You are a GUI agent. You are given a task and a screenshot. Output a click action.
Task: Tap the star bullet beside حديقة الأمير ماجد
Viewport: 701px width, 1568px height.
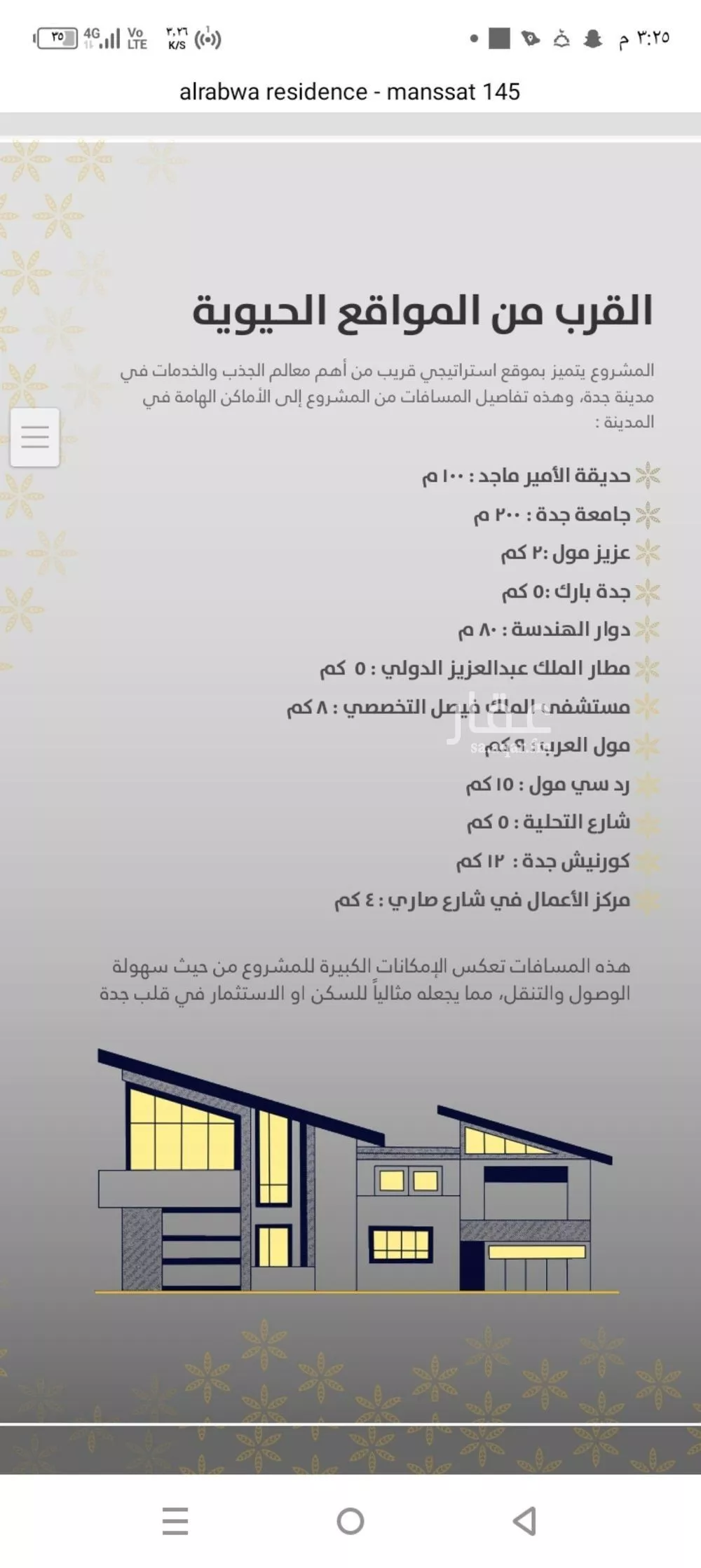click(646, 475)
